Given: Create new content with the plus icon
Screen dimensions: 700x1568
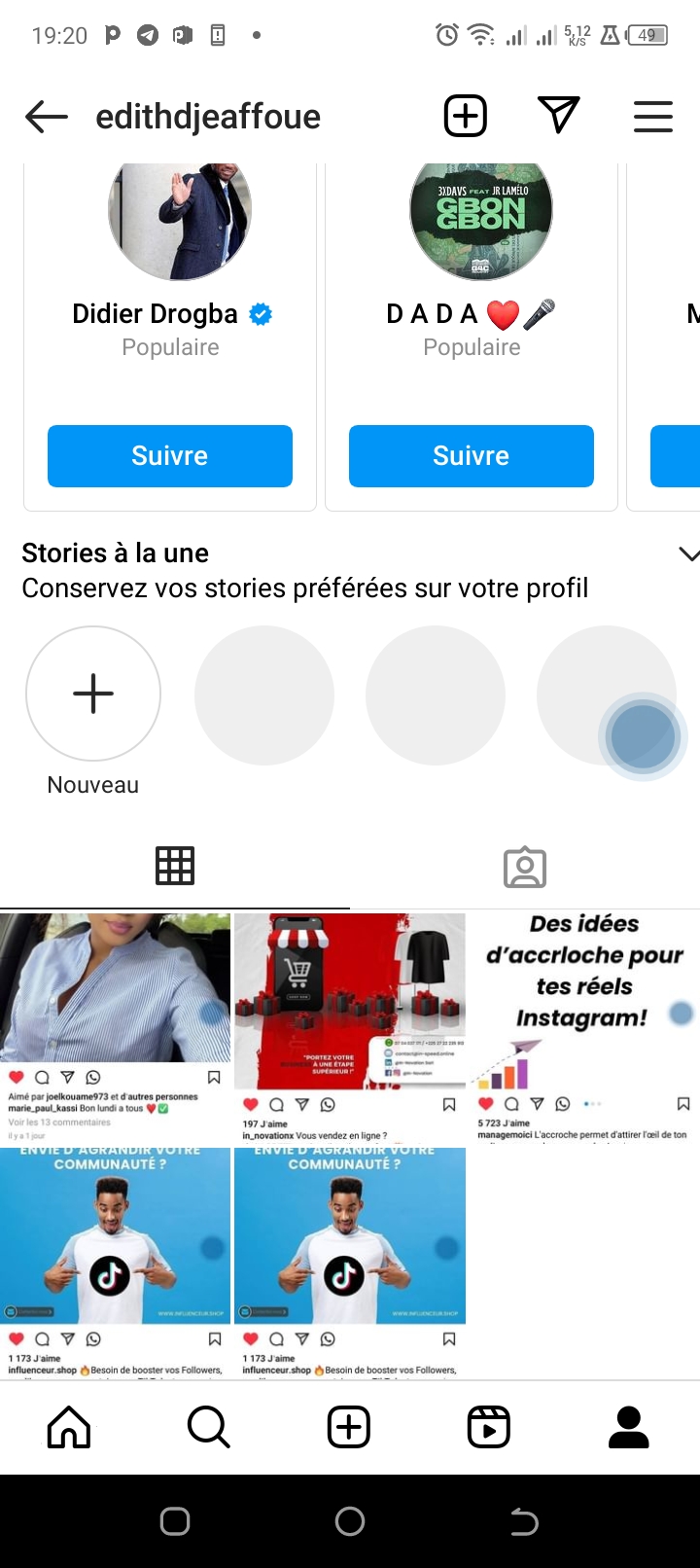Looking at the screenshot, I should pos(465,117).
